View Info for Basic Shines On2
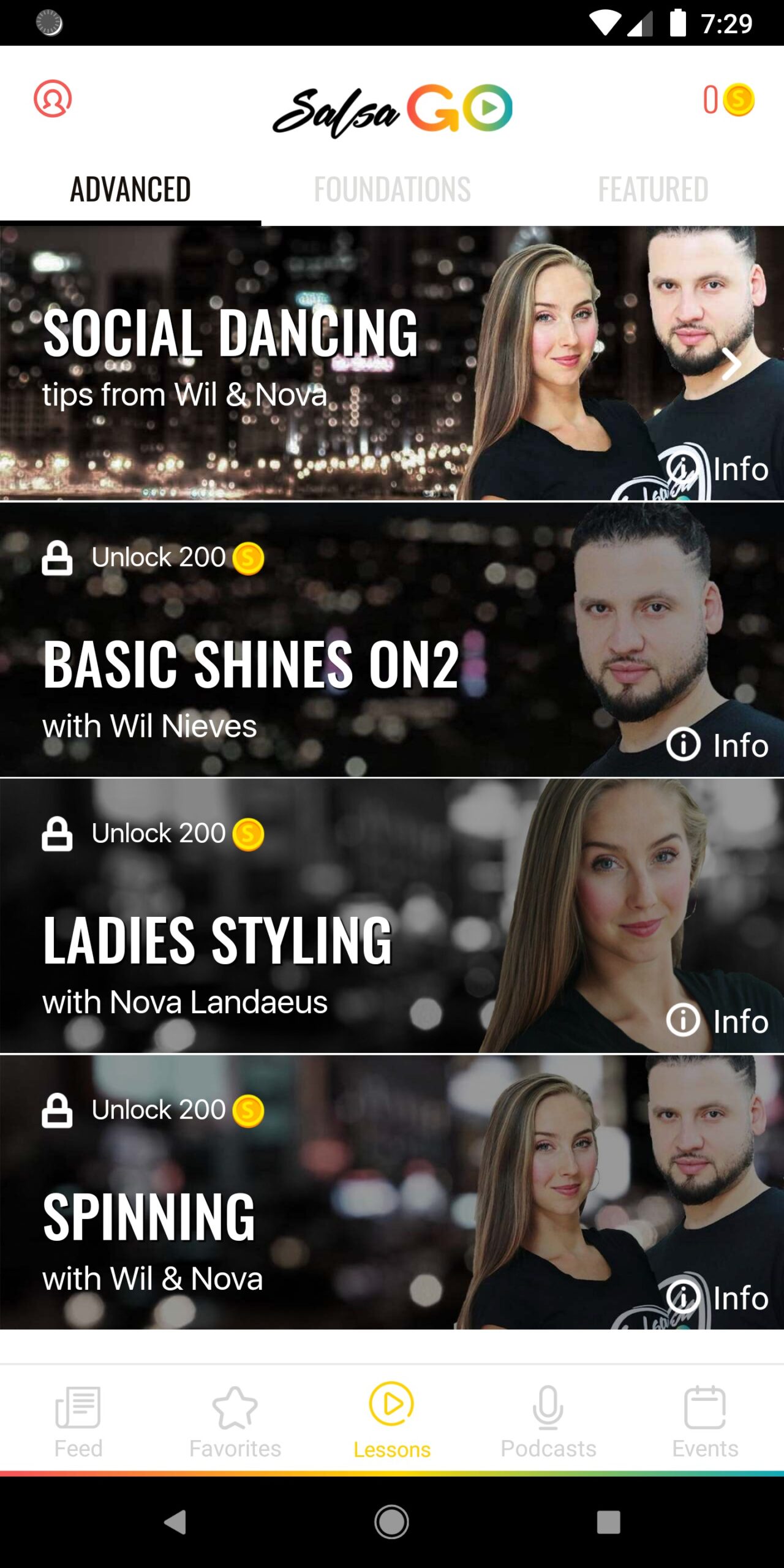The image size is (784, 1568). [717, 745]
